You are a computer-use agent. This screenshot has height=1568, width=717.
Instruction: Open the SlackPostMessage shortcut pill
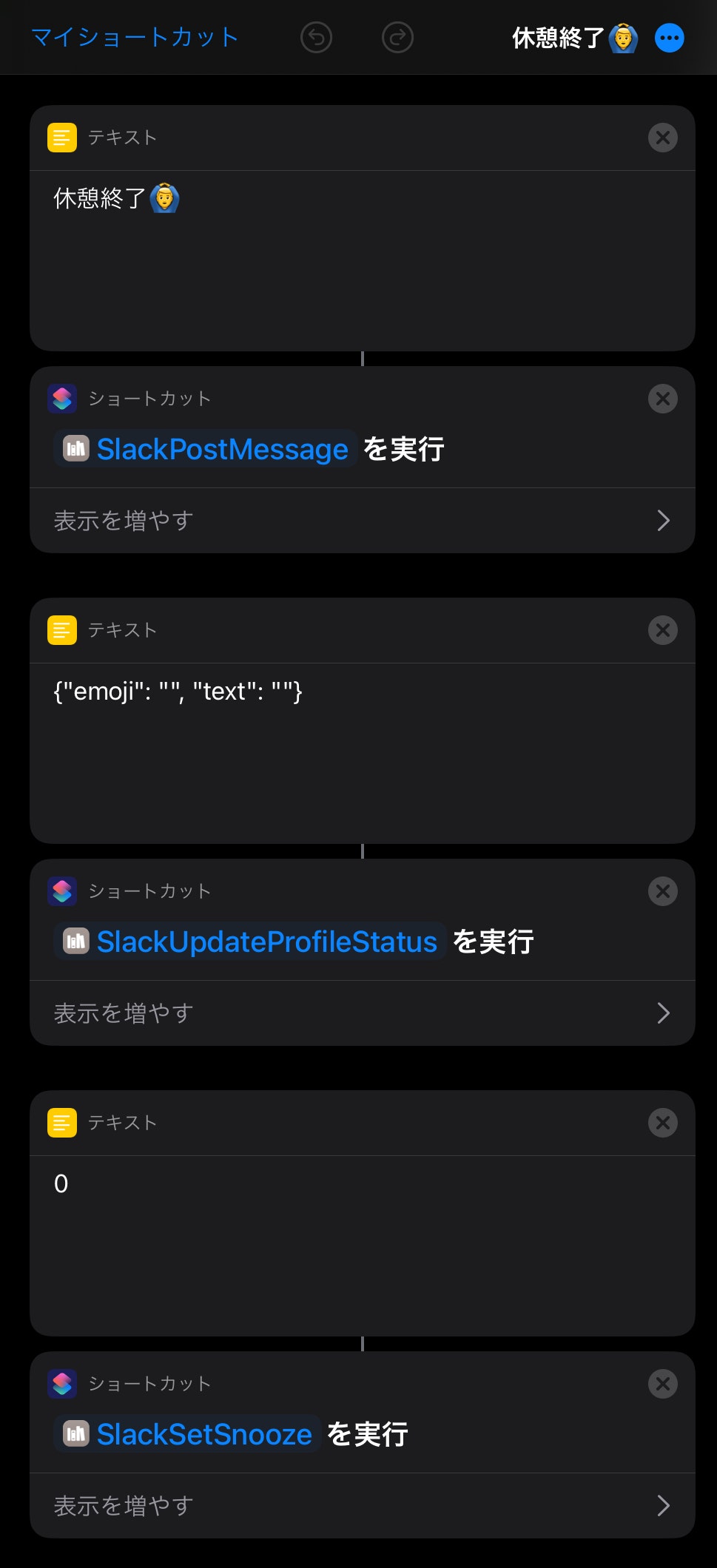point(204,449)
